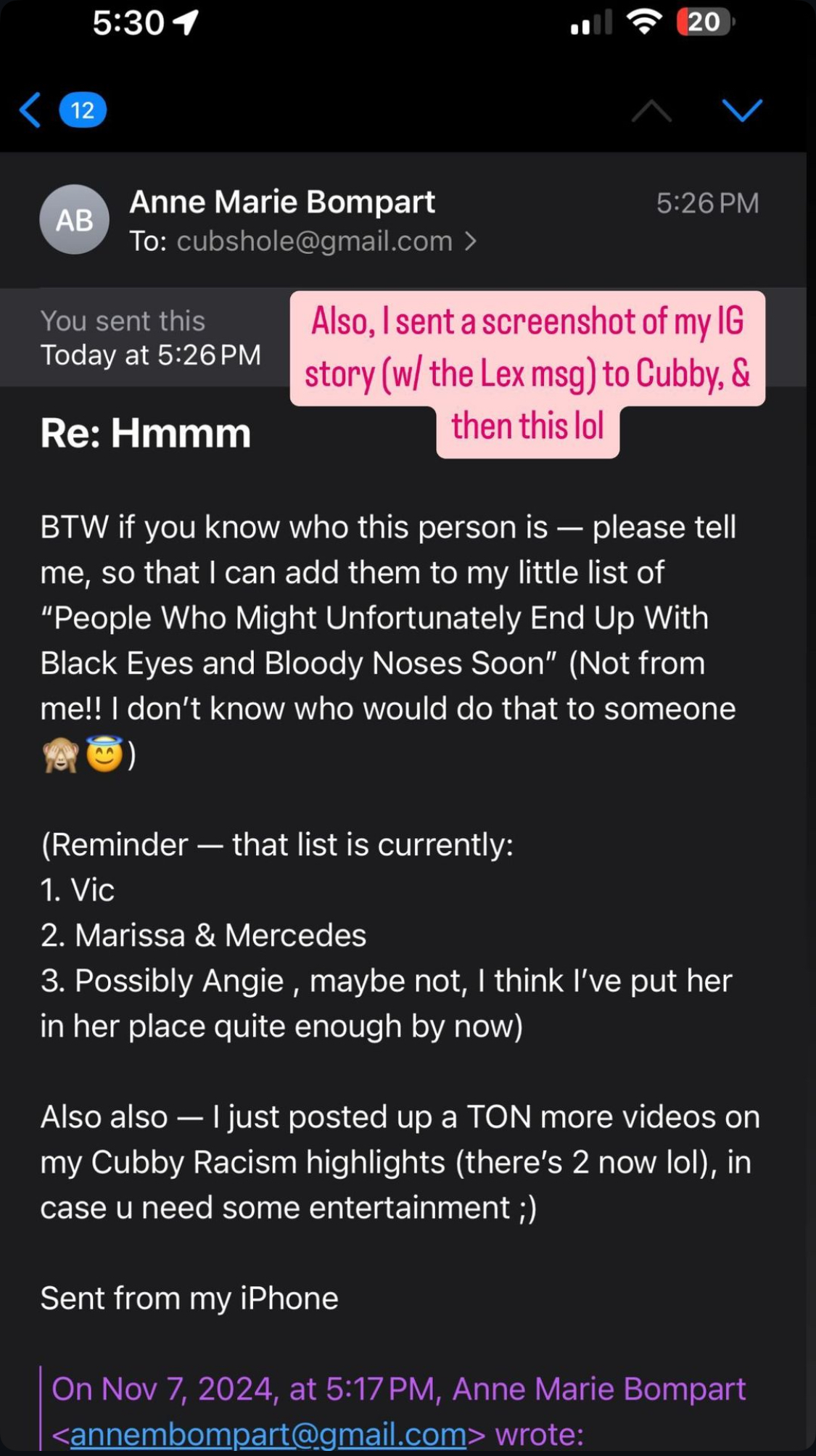Open sender Anne Marie Bompart's contact
Image resolution: width=816 pixels, height=1456 pixels.
282,202
